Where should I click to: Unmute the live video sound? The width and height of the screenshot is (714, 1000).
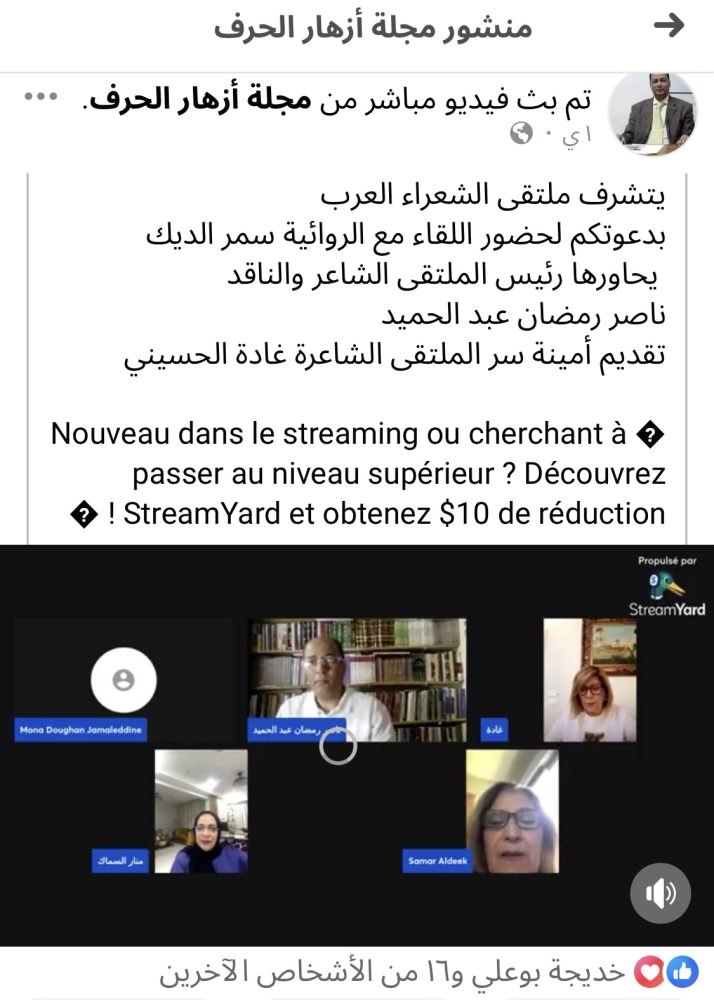point(660,892)
